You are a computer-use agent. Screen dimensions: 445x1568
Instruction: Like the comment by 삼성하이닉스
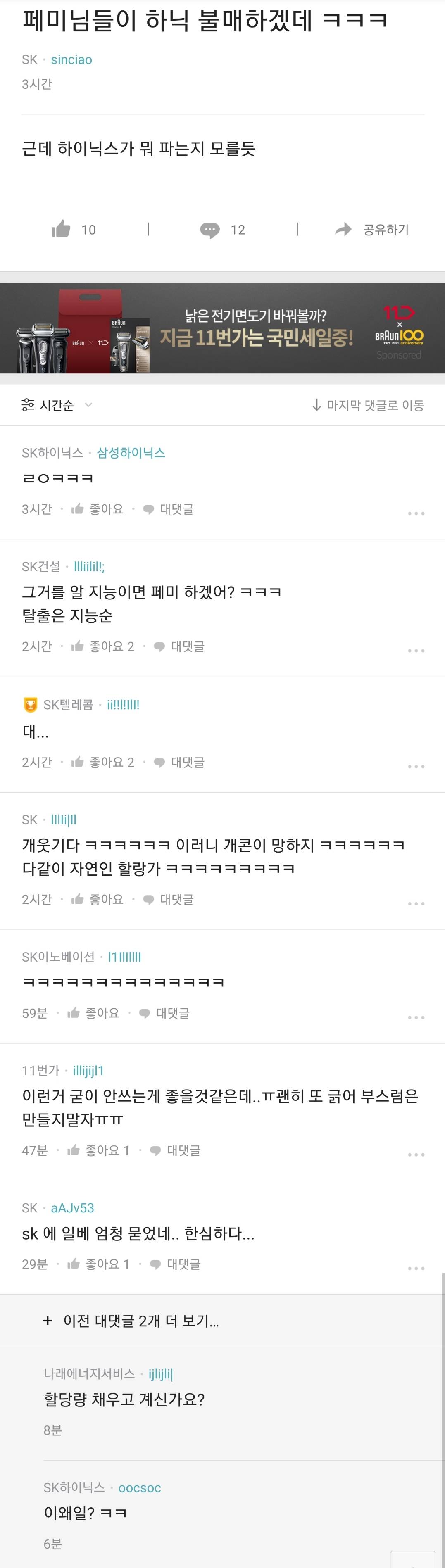click(98, 509)
